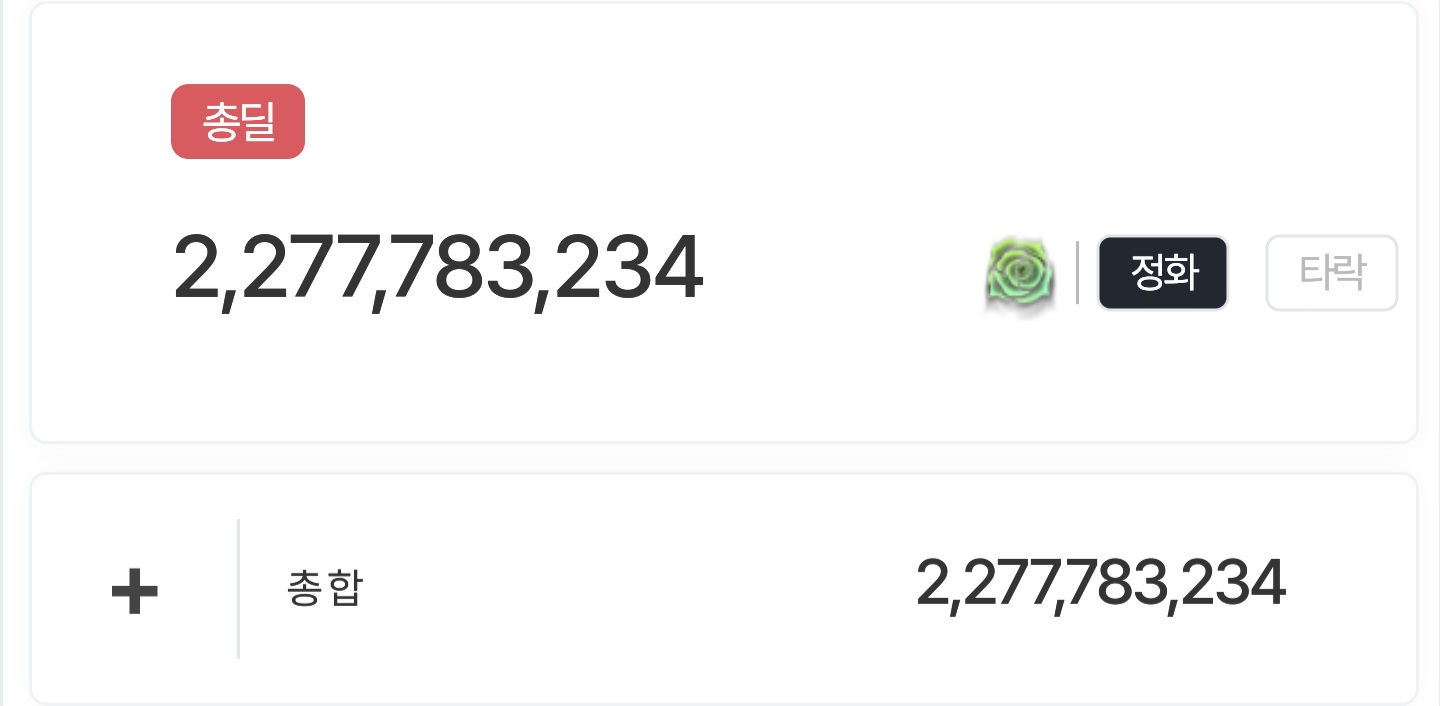Viewport: 1440px width, 706px height.
Task: Switch to the 타락 option
Action: tap(1331, 273)
